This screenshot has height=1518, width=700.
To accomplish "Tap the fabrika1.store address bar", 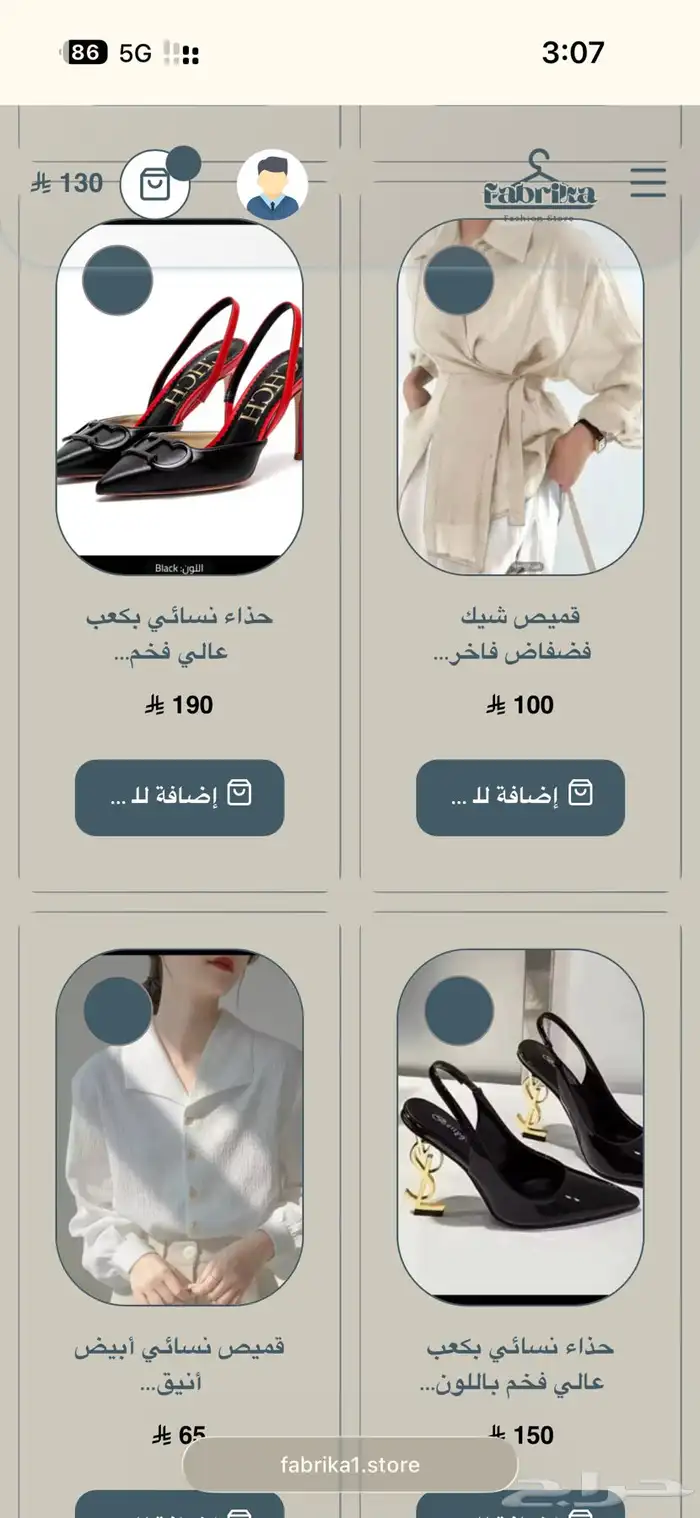I will (350, 1465).
